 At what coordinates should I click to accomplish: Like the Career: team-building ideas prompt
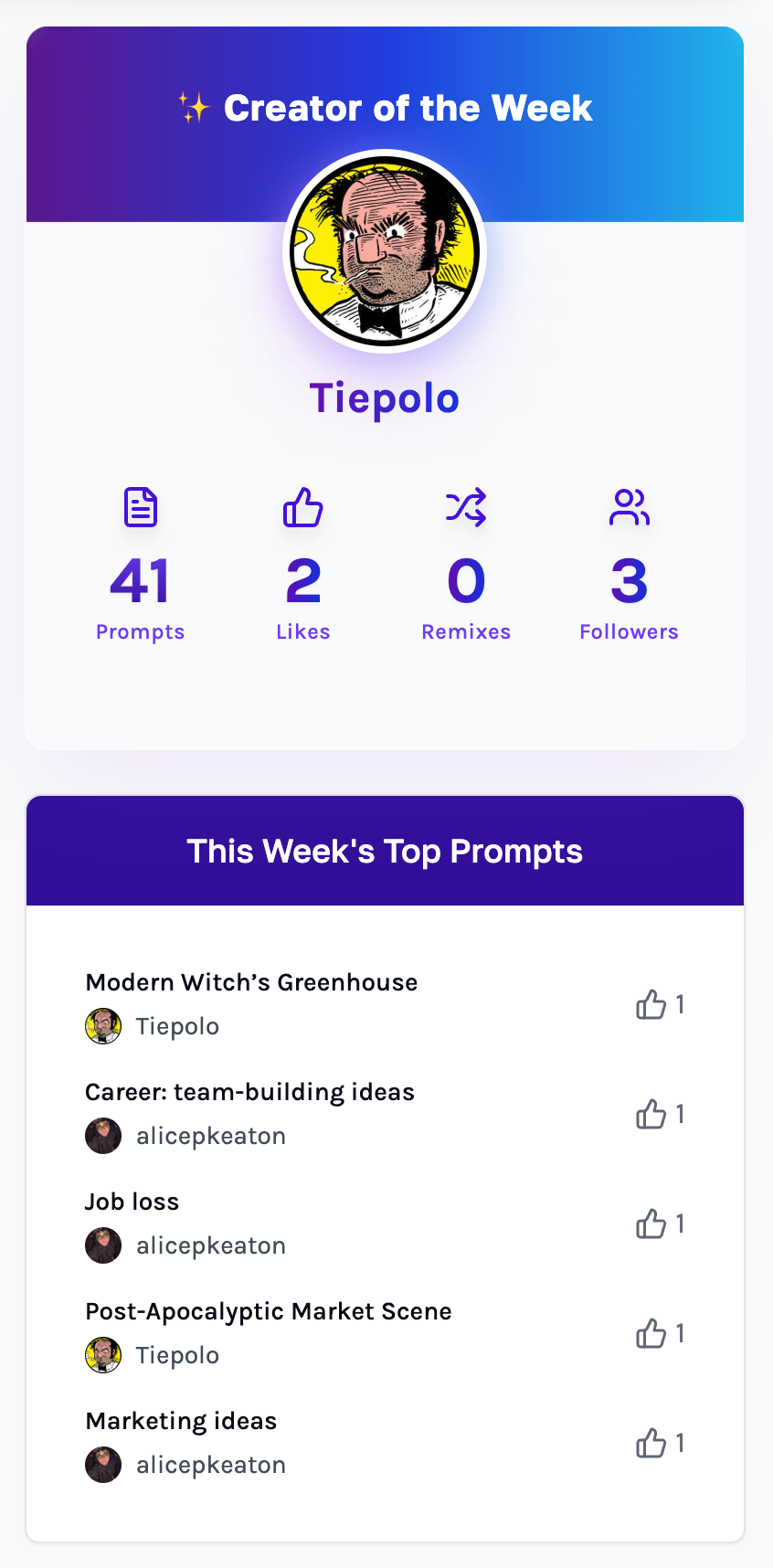(x=651, y=1114)
